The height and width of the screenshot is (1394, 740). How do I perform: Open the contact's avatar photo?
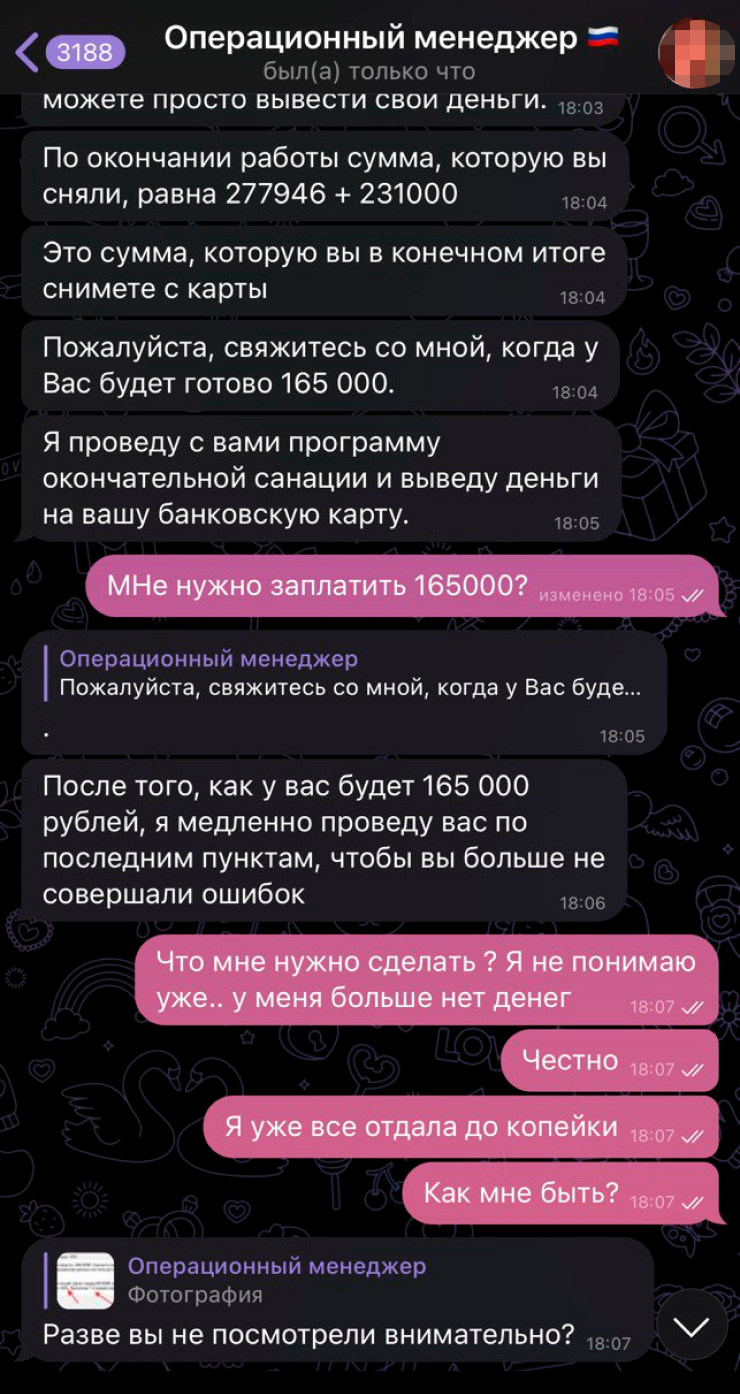click(x=696, y=54)
